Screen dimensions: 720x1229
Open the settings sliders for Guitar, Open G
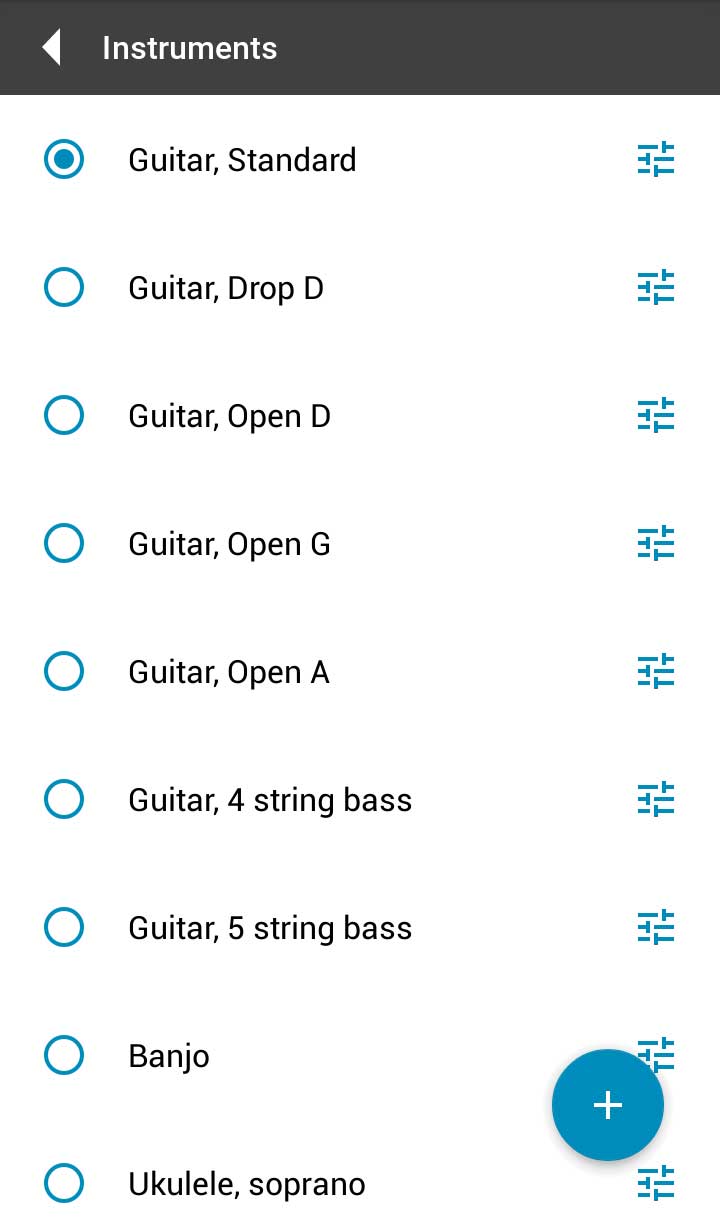tap(656, 544)
